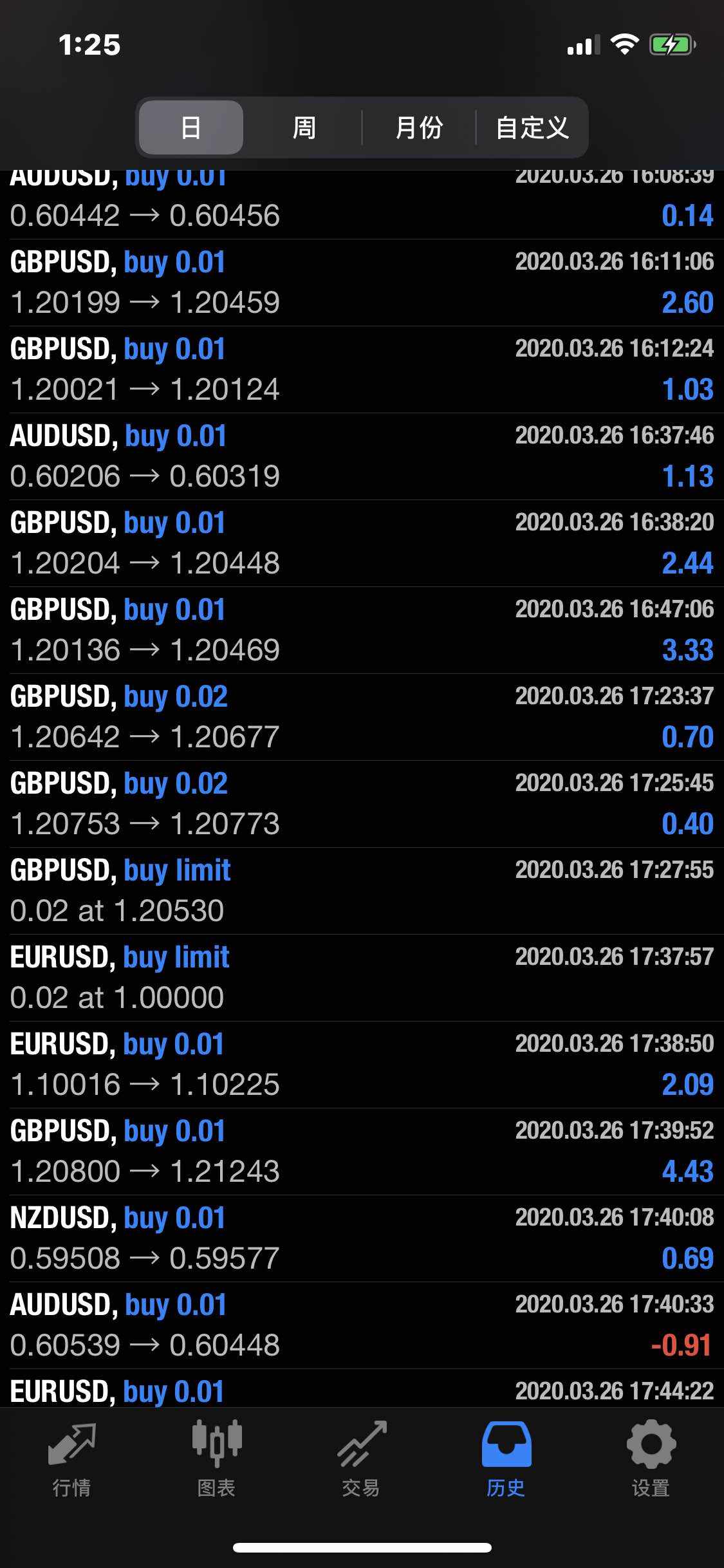The width and height of the screenshot is (724, 1568).
Task: Switch to the 周 (week) period
Action: 304,127
